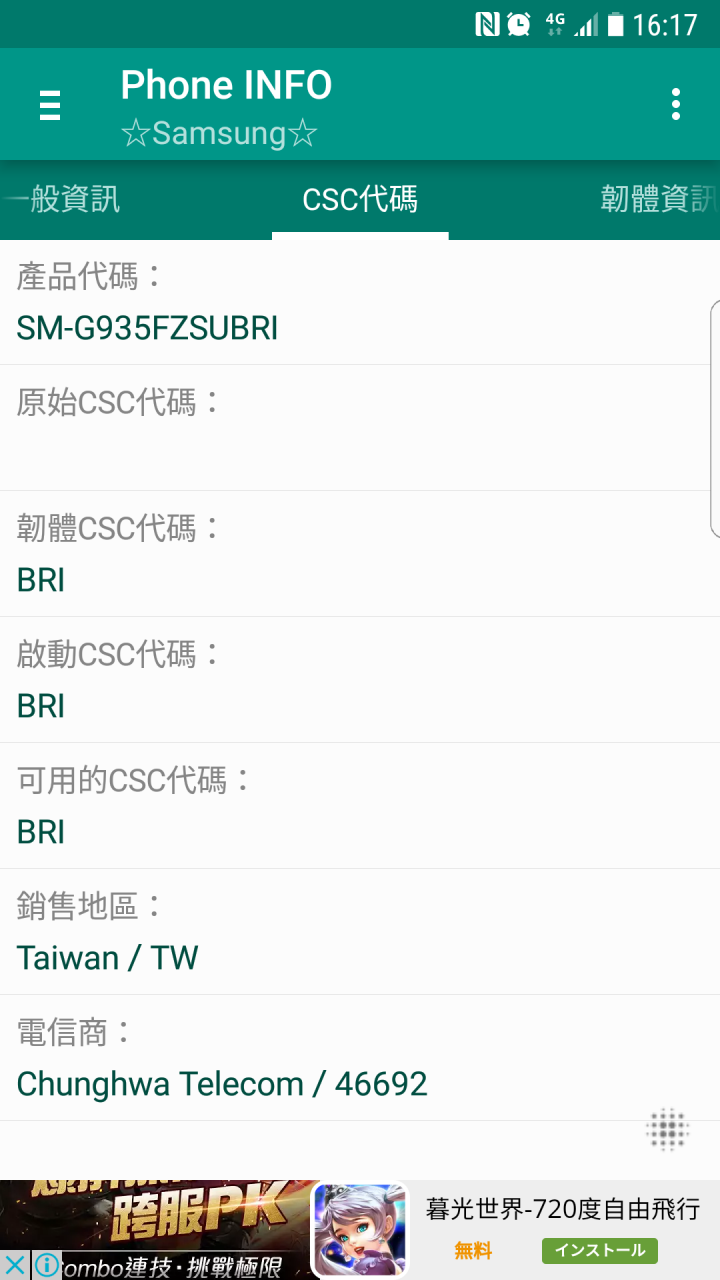Open the ad info icon
720x1280 pixels.
pos(46,1265)
